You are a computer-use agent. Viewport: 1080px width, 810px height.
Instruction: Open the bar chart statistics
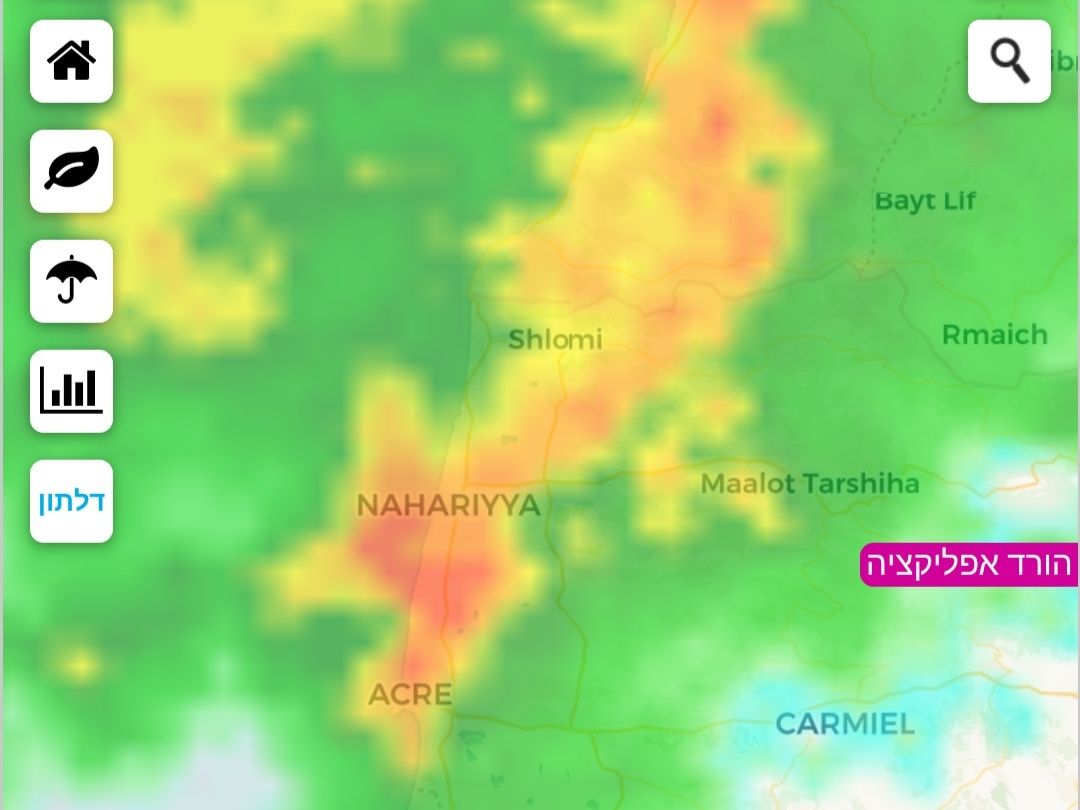click(71, 391)
